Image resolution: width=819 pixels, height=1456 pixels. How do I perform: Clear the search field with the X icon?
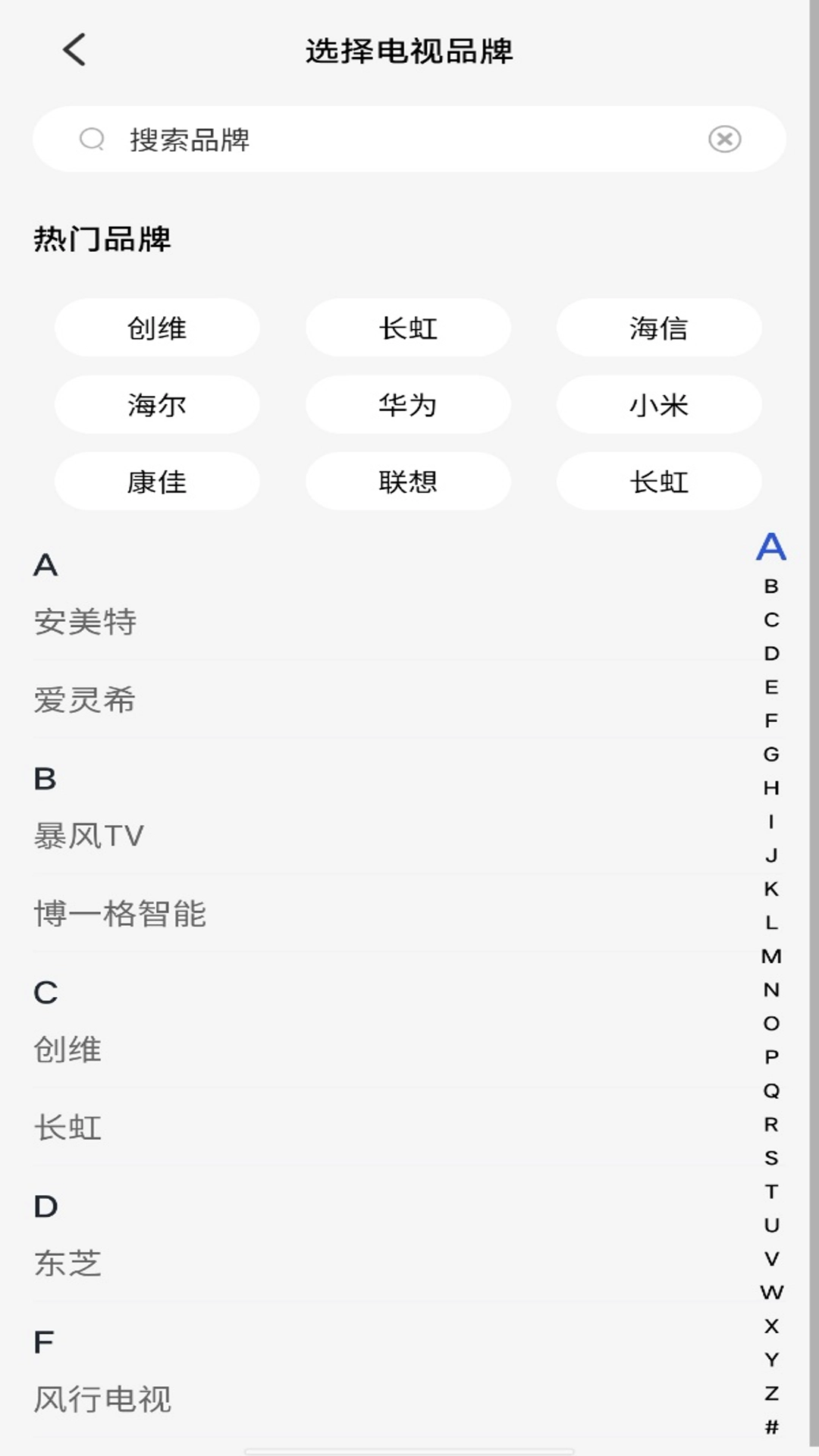click(725, 140)
